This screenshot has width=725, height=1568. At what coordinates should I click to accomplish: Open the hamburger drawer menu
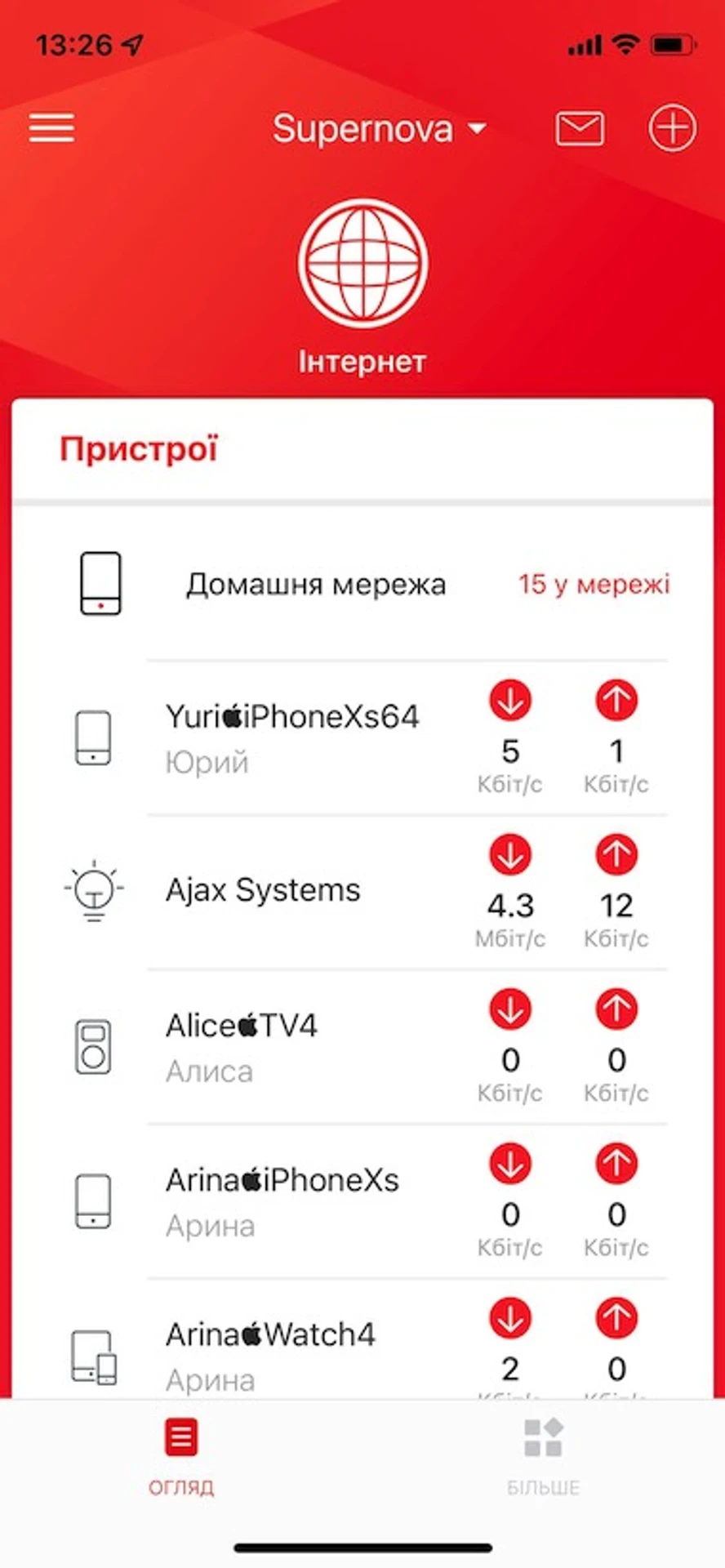[x=51, y=128]
